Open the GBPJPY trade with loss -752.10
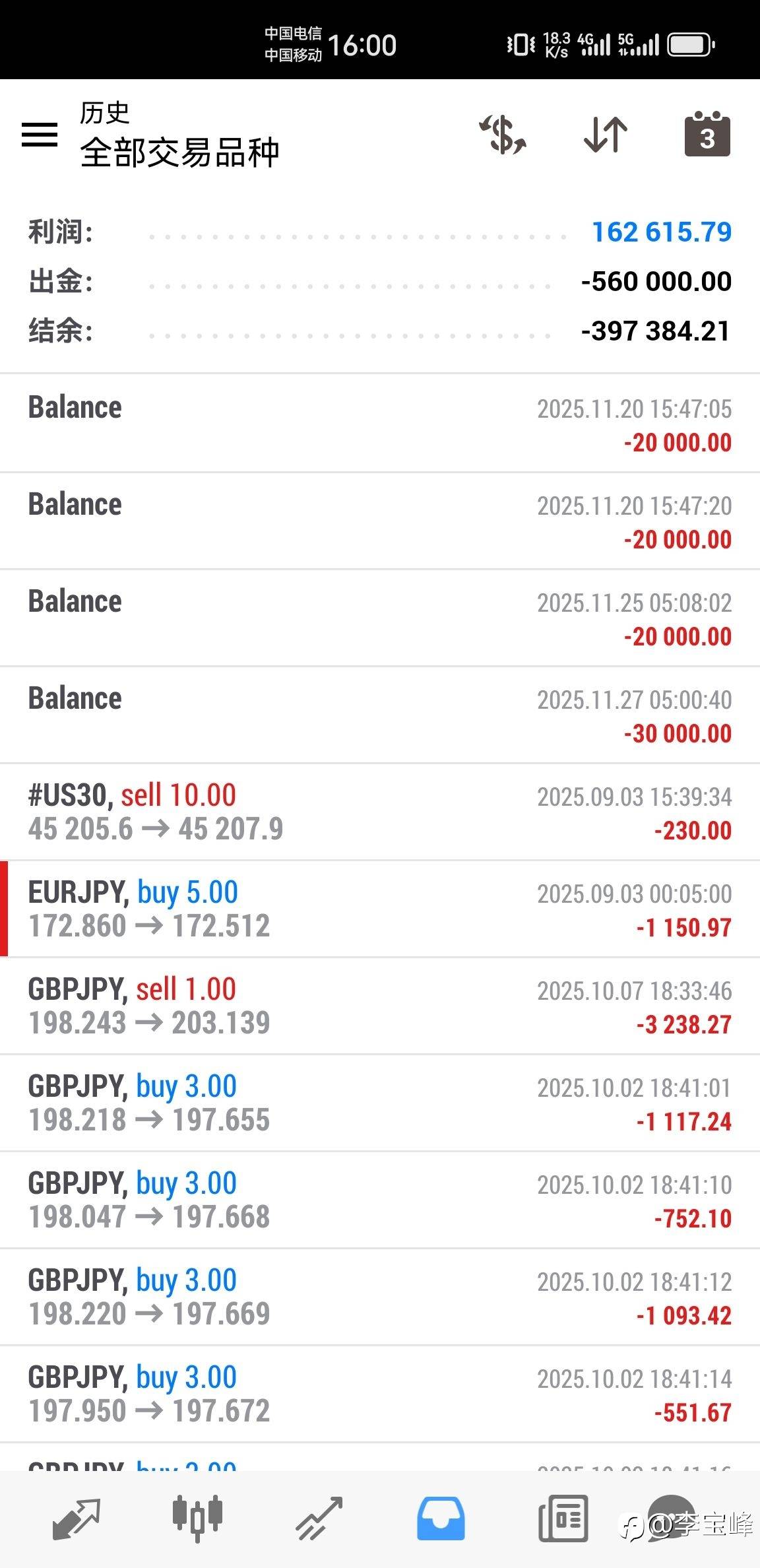Viewport: 760px width, 1568px height. pos(380,1200)
